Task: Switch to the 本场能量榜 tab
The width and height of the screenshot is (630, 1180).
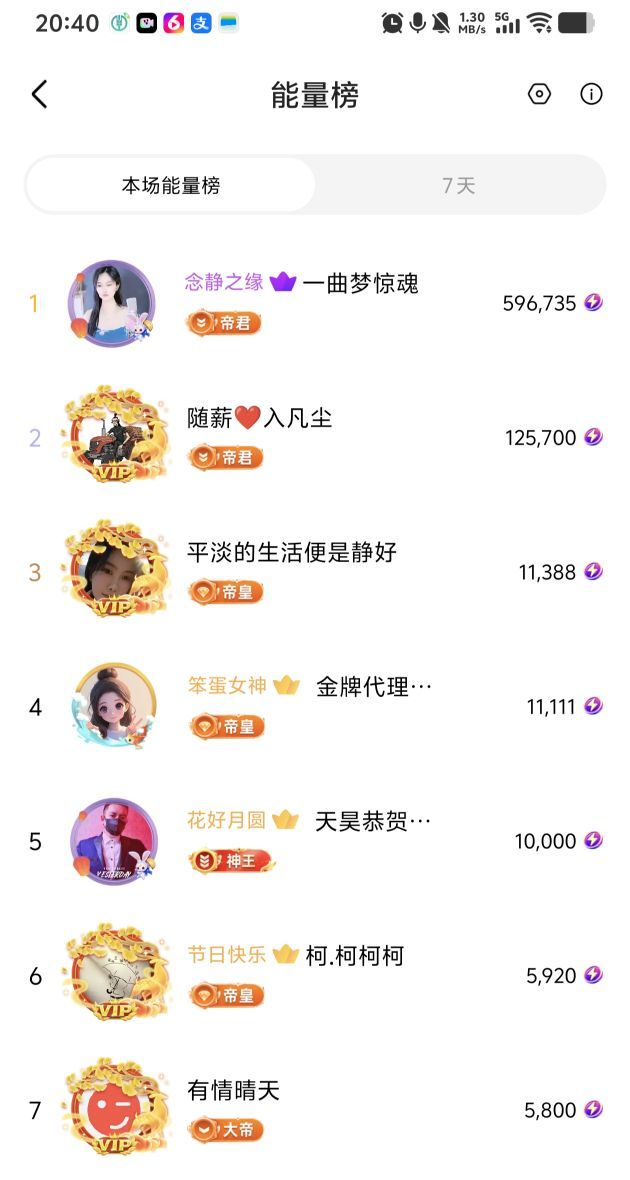Action: 171,185
